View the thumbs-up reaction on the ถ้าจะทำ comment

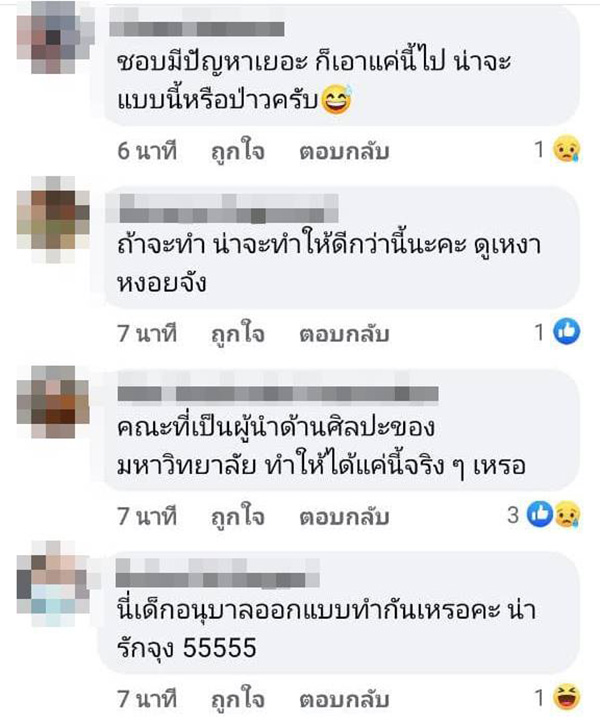(x=566, y=333)
